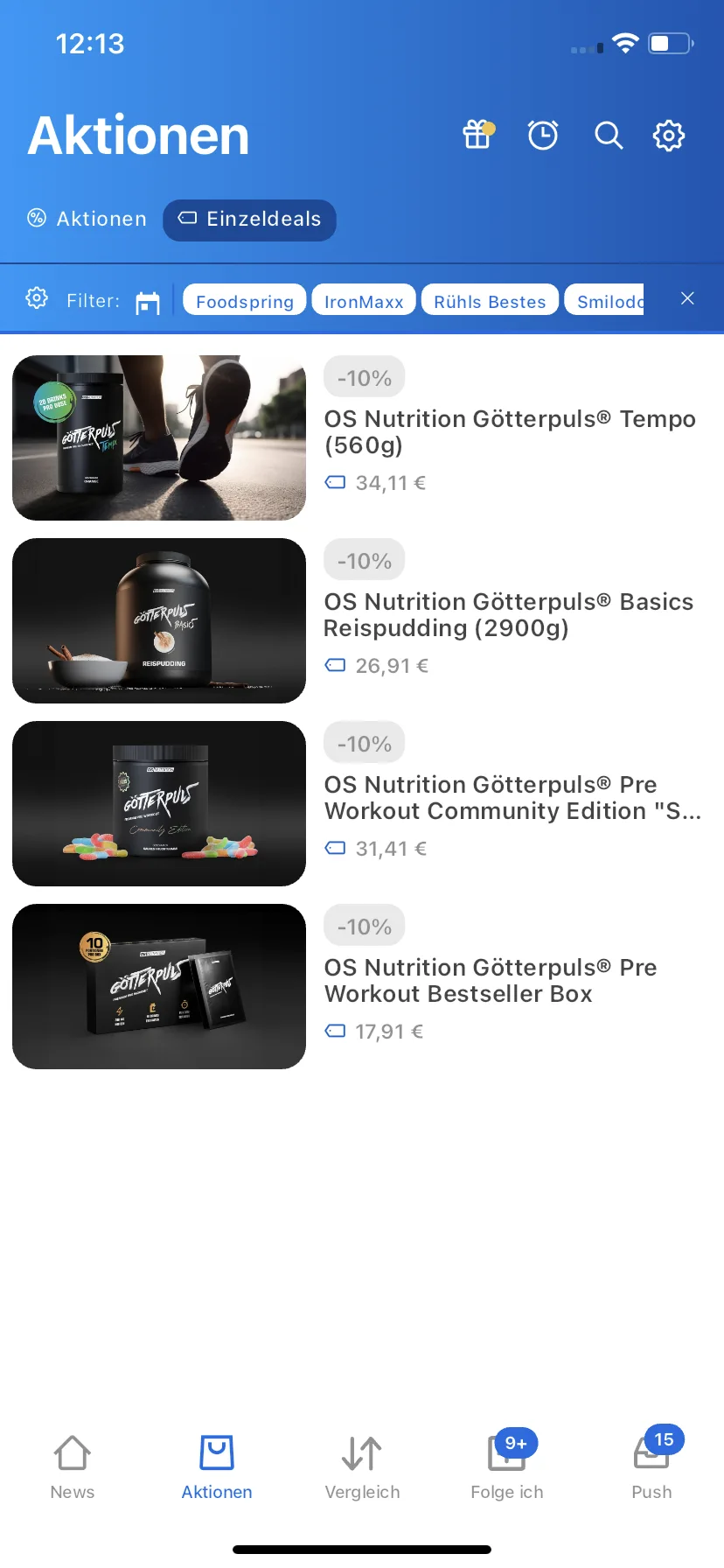Screen dimensions: 724x1568
Task: Open Pre Workout Bestseller Box deal
Action: click(490, 981)
